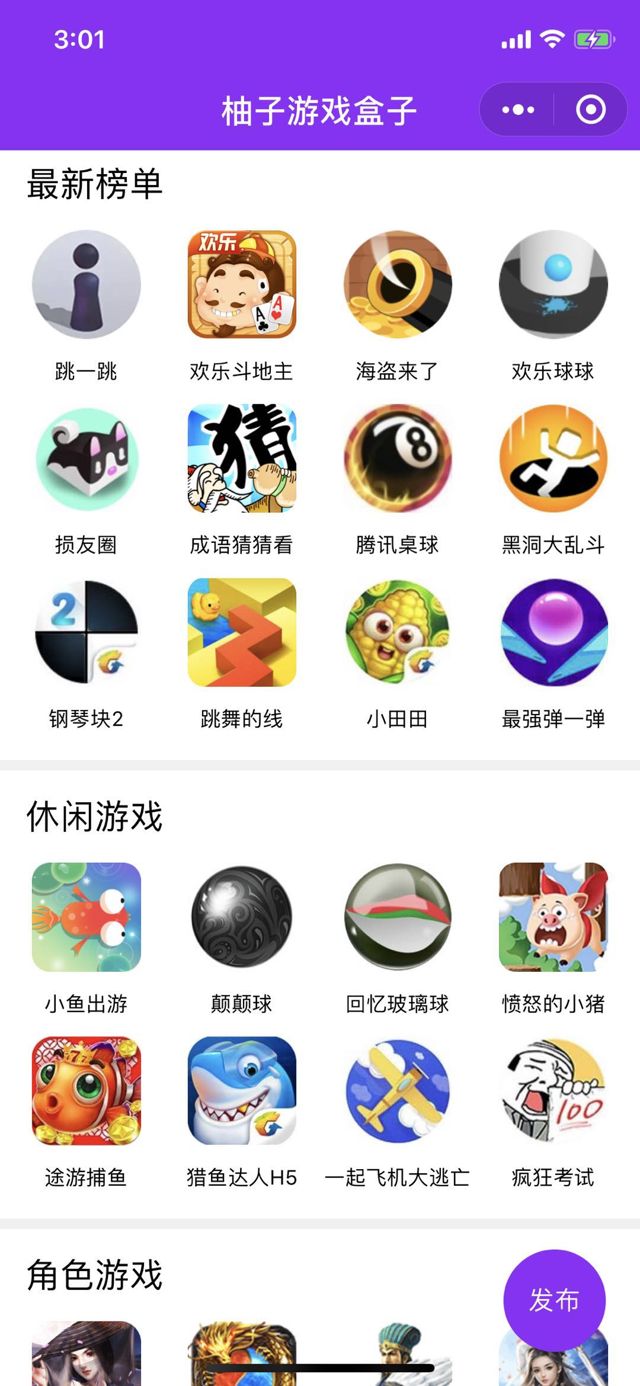Open 腾讯桌球
Screen dimensions: 640x1386
tap(397, 459)
